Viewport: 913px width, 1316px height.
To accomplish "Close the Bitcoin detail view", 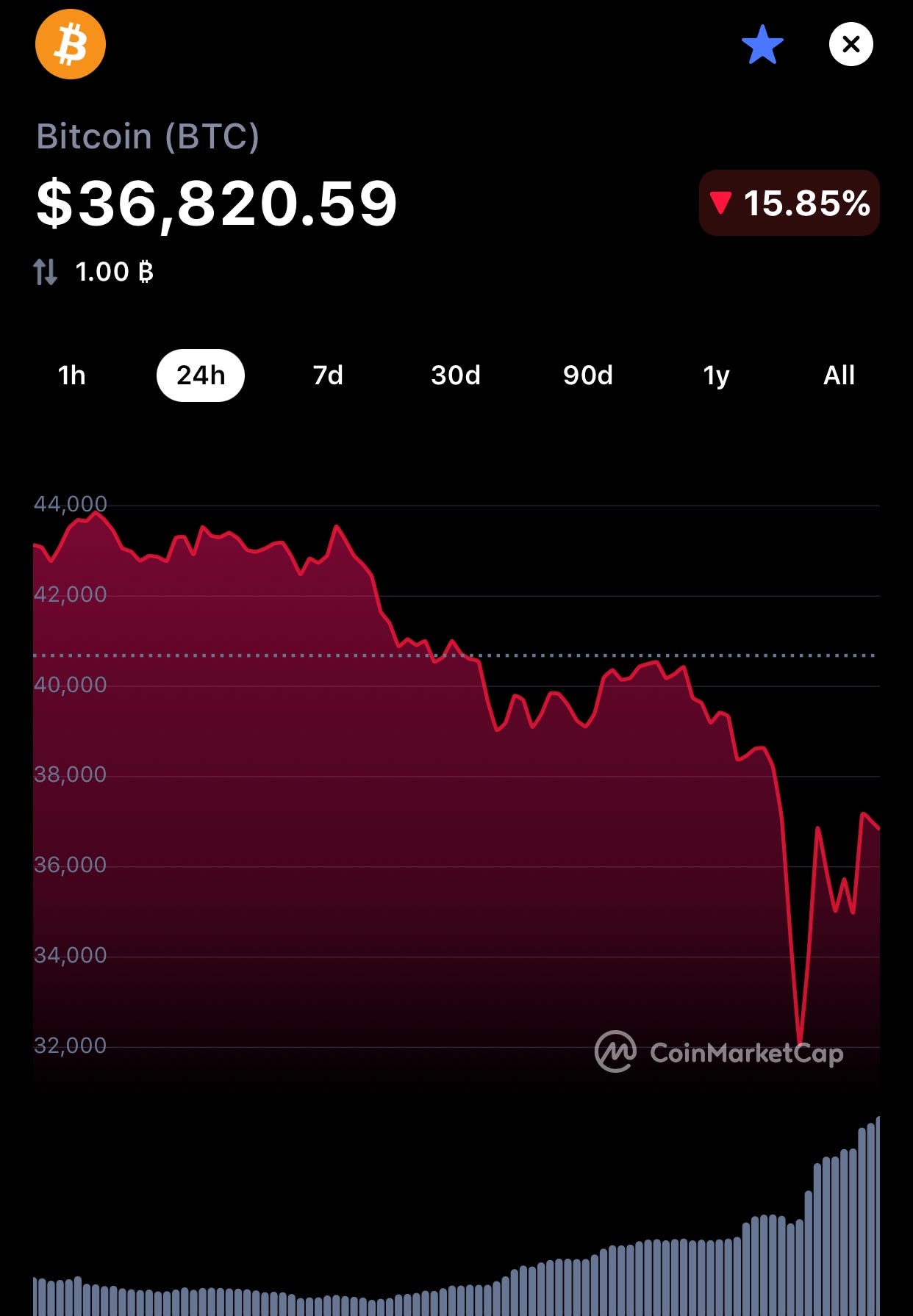I will tap(851, 45).
